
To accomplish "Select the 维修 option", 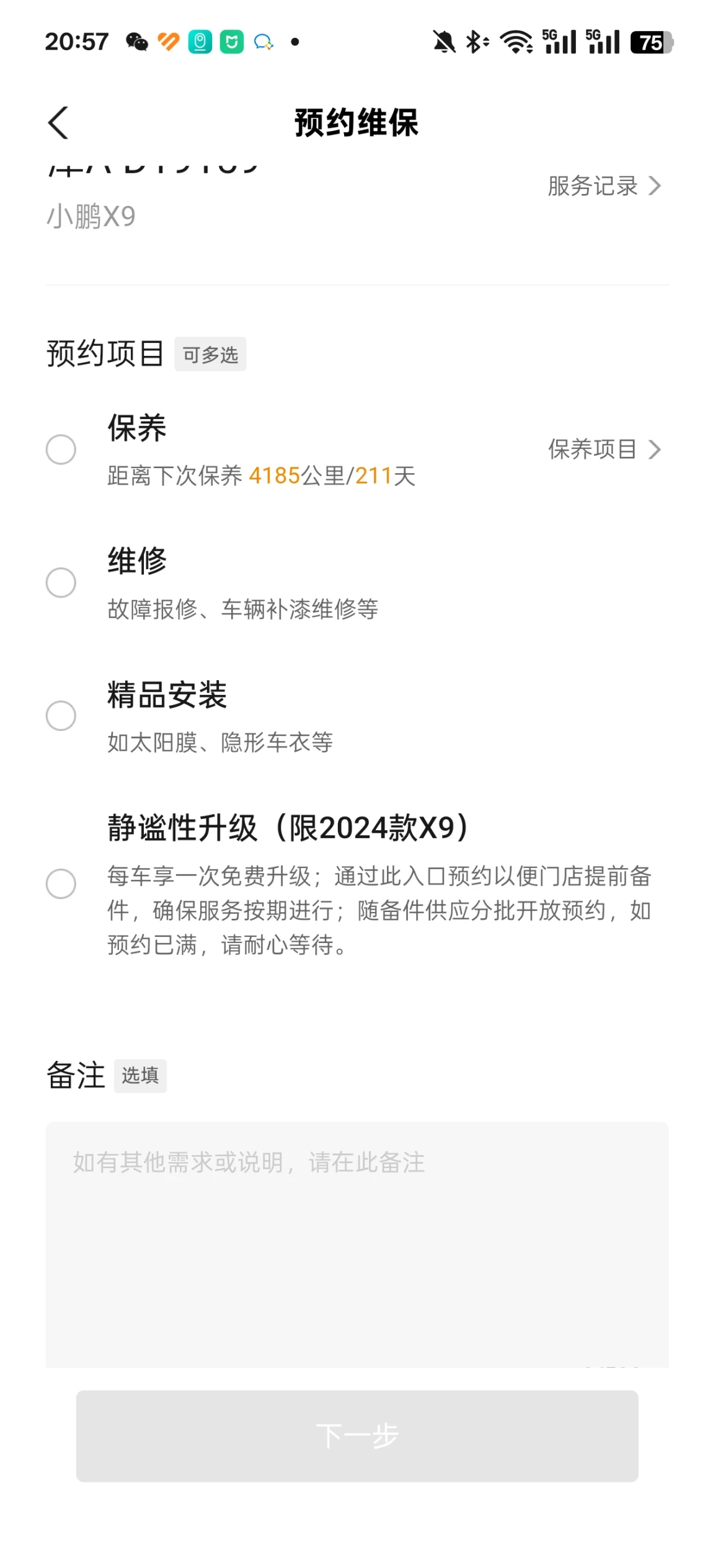I will pyautogui.click(x=61, y=583).
